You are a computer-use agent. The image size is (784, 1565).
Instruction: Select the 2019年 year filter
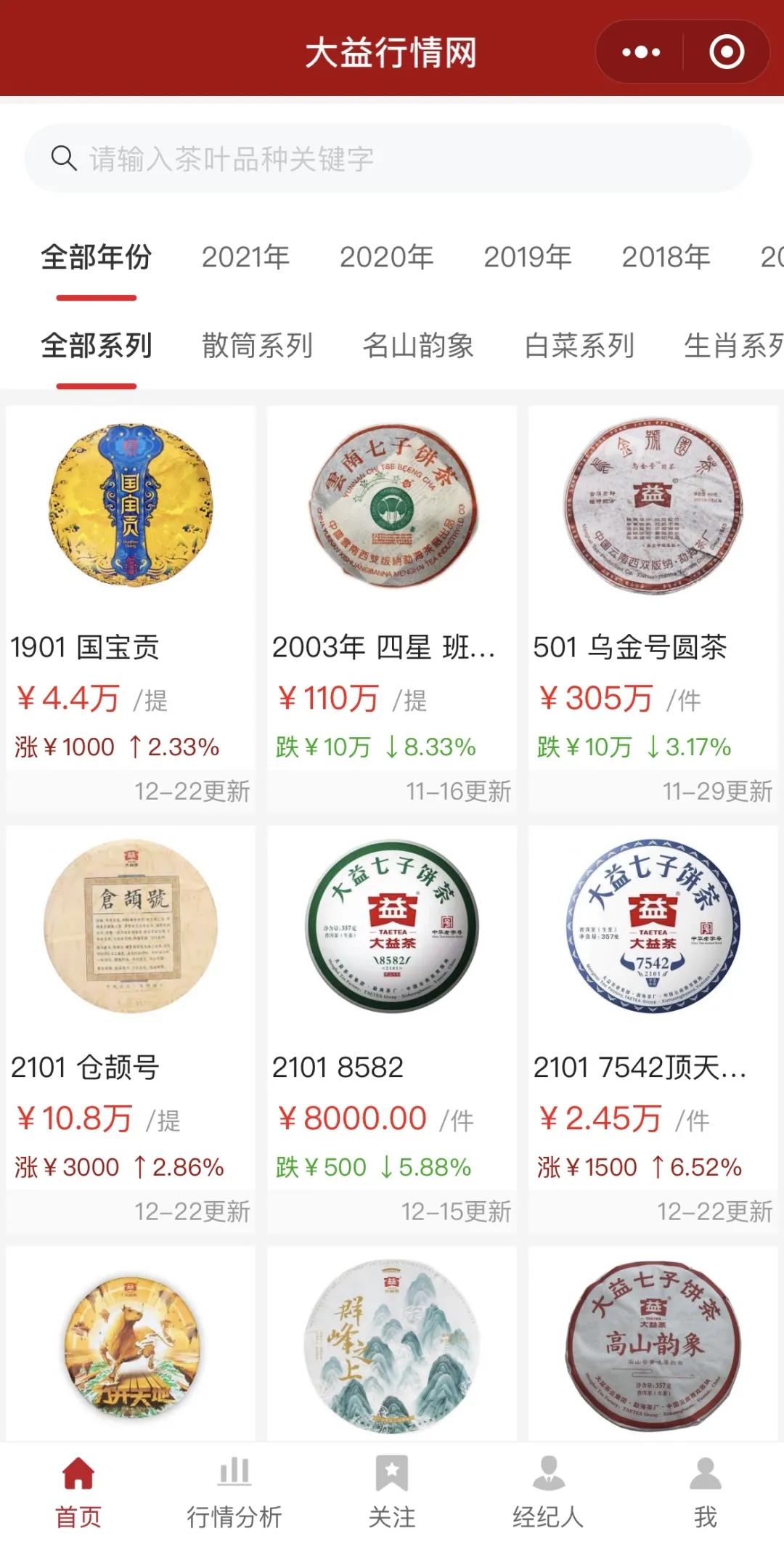pyautogui.click(x=528, y=256)
